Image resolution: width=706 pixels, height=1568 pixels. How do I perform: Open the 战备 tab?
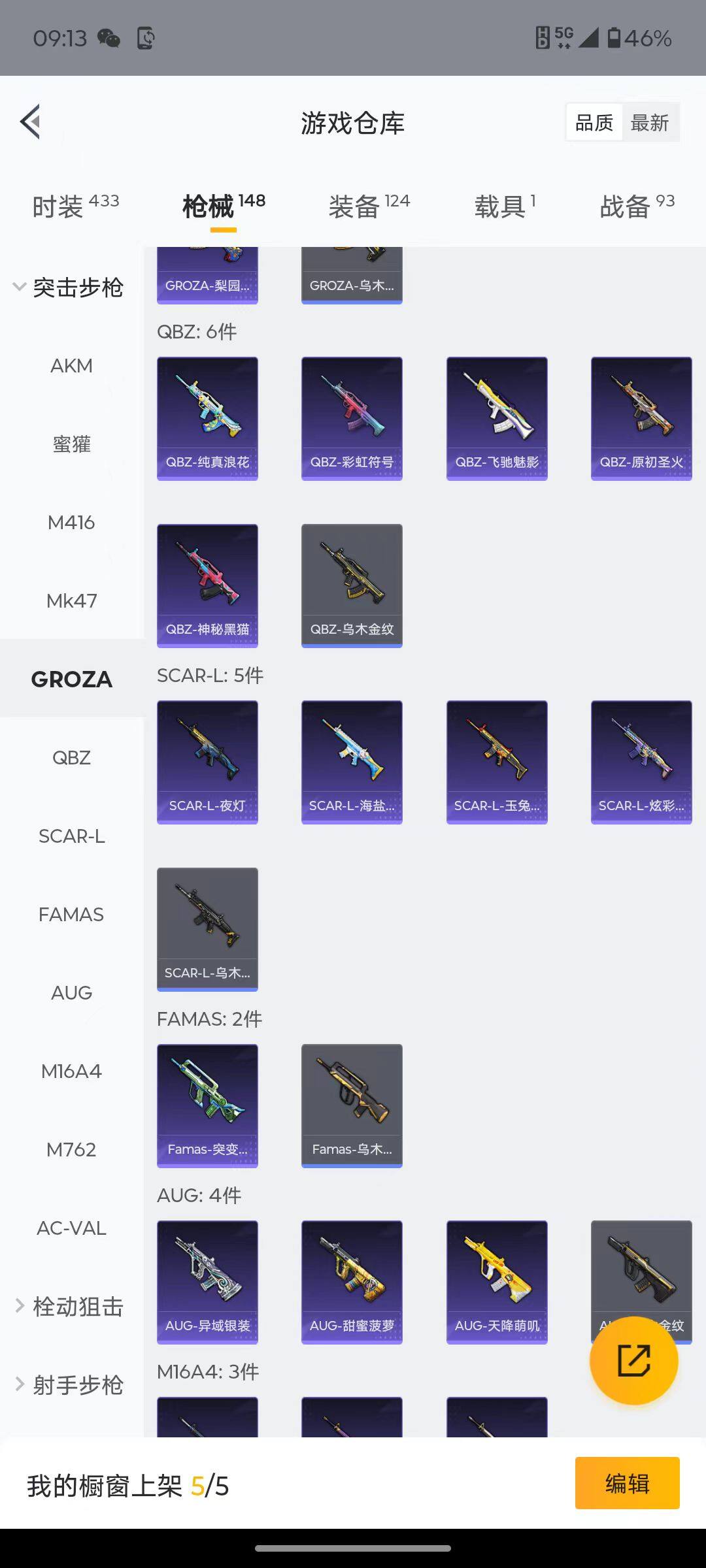[637, 206]
